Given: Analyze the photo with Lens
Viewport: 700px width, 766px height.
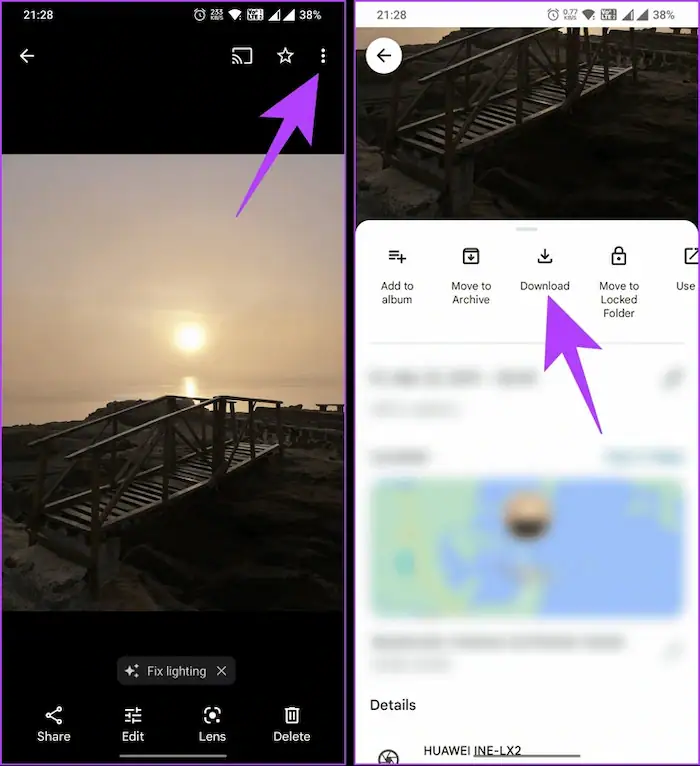Looking at the screenshot, I should coord(212,724).
